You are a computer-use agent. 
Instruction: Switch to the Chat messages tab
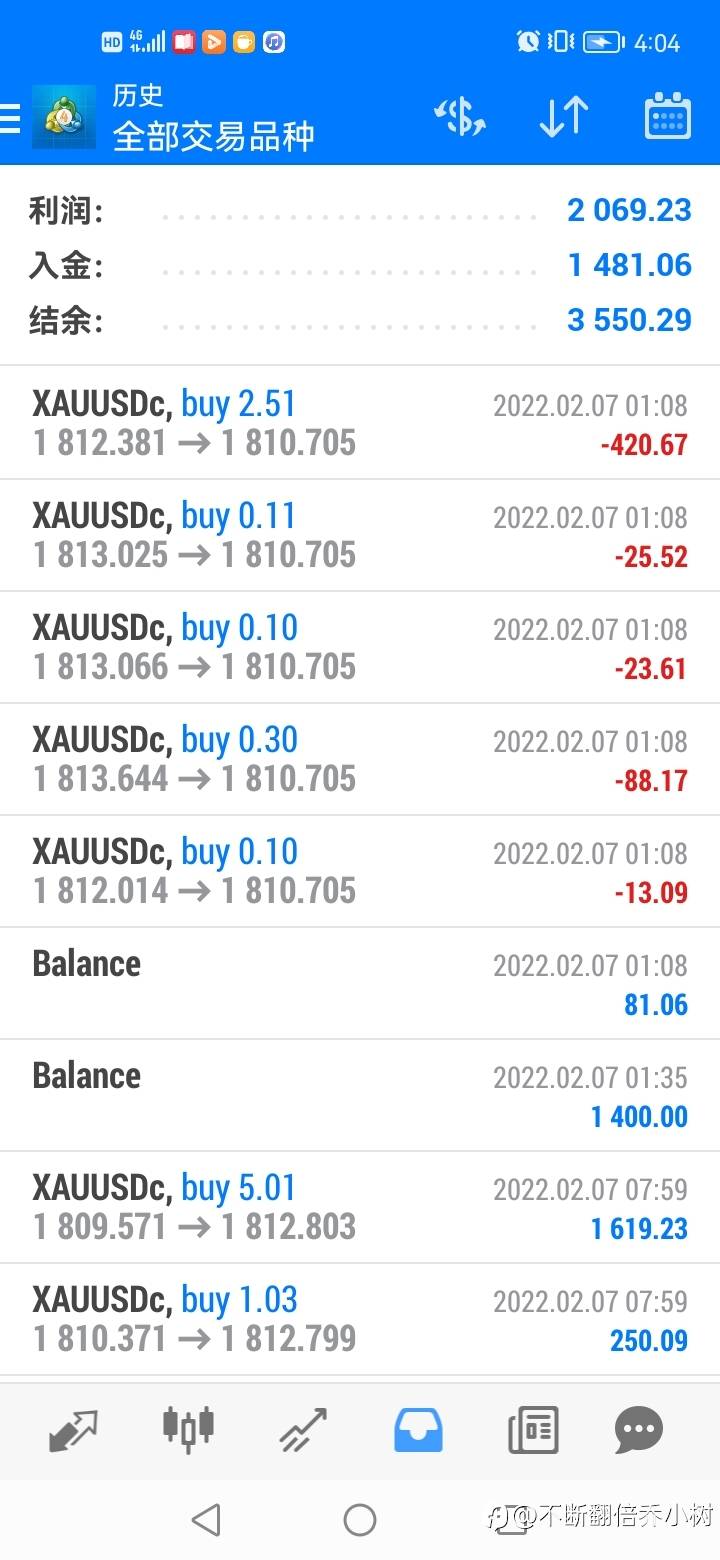tap(639, 1430)
